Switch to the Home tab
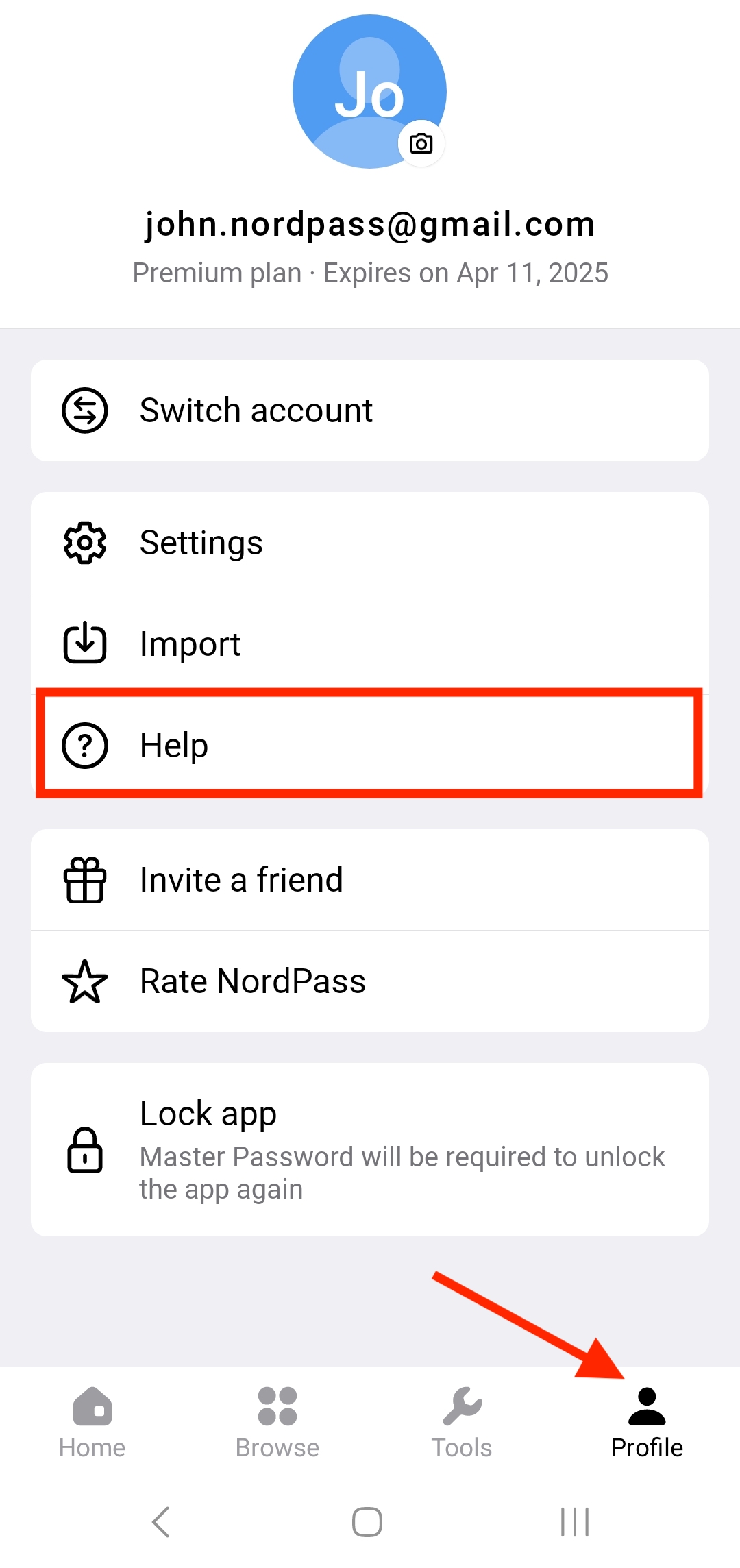The width and height of the screenshot is (740, 1568). tap(92, 1421)
